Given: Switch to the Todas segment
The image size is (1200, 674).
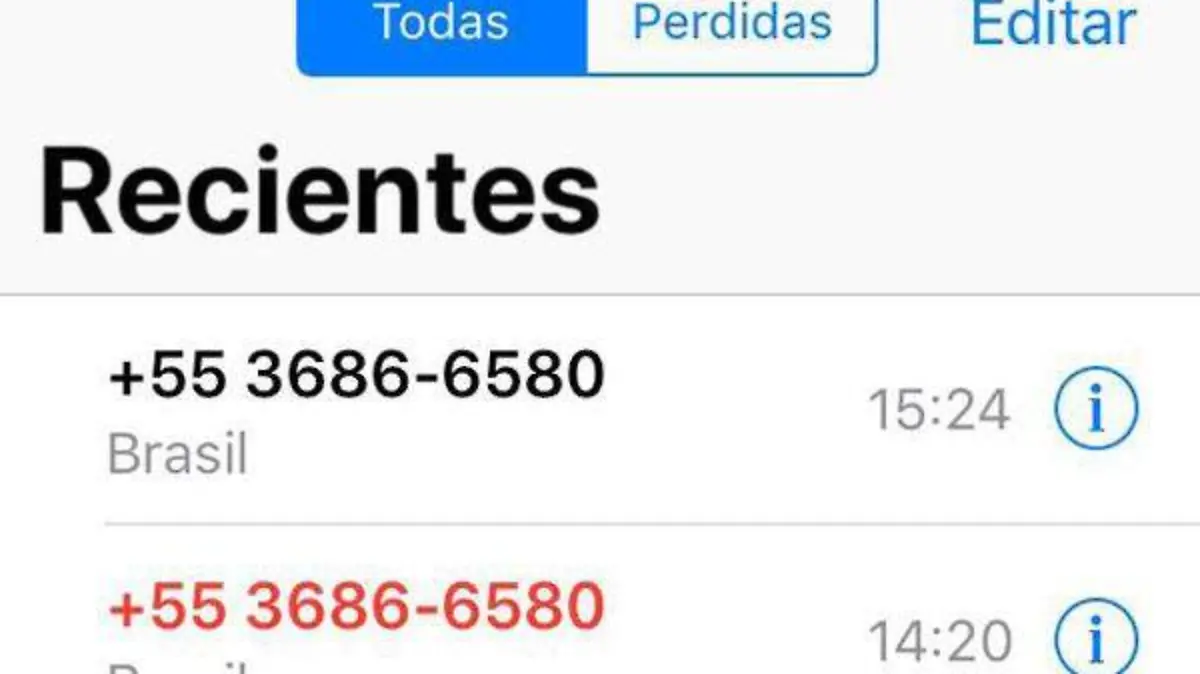Looking at the screenshot, I should [441, 26].
